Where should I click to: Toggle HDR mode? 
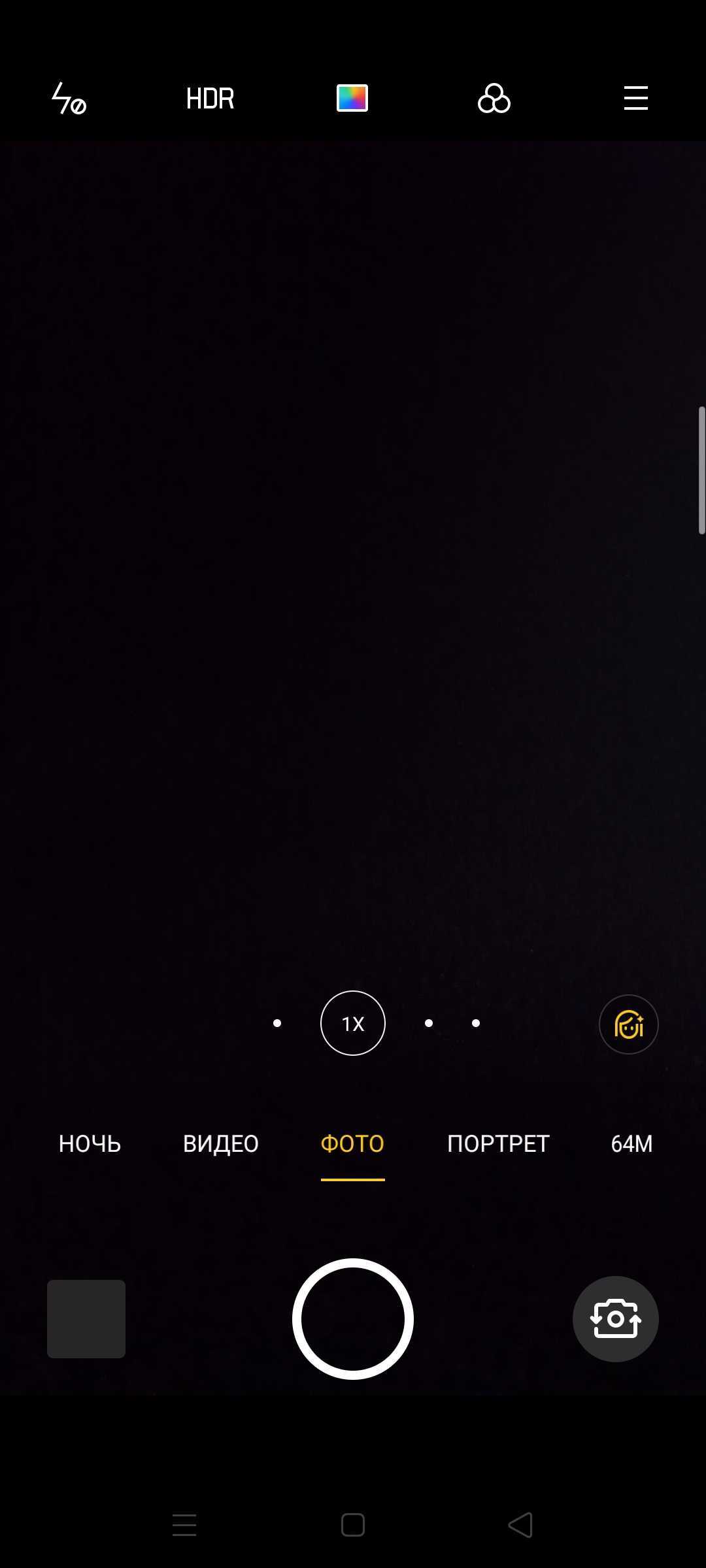pyautogui.click(x=210, y=99)
